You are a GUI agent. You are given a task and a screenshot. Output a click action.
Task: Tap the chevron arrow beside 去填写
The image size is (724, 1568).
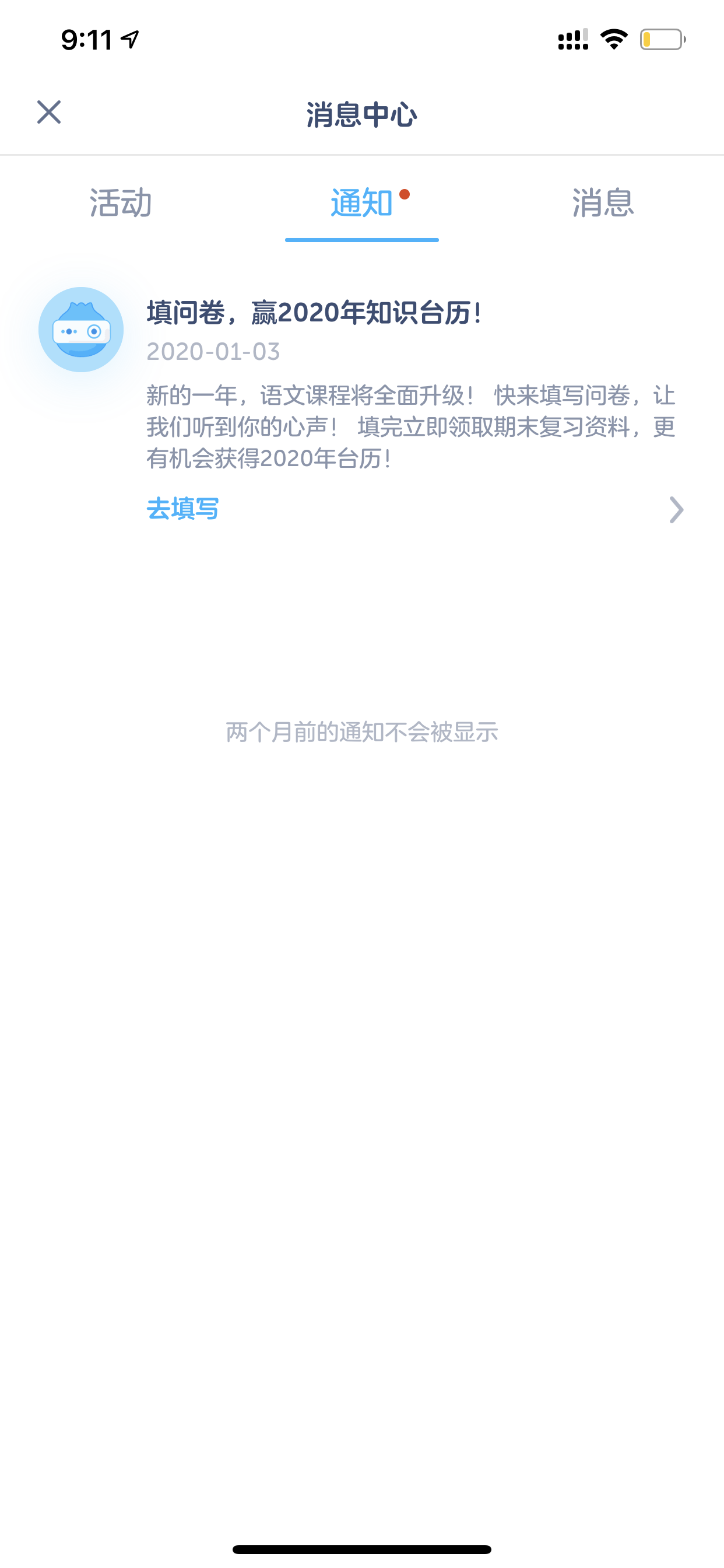(x=677, y=510)
